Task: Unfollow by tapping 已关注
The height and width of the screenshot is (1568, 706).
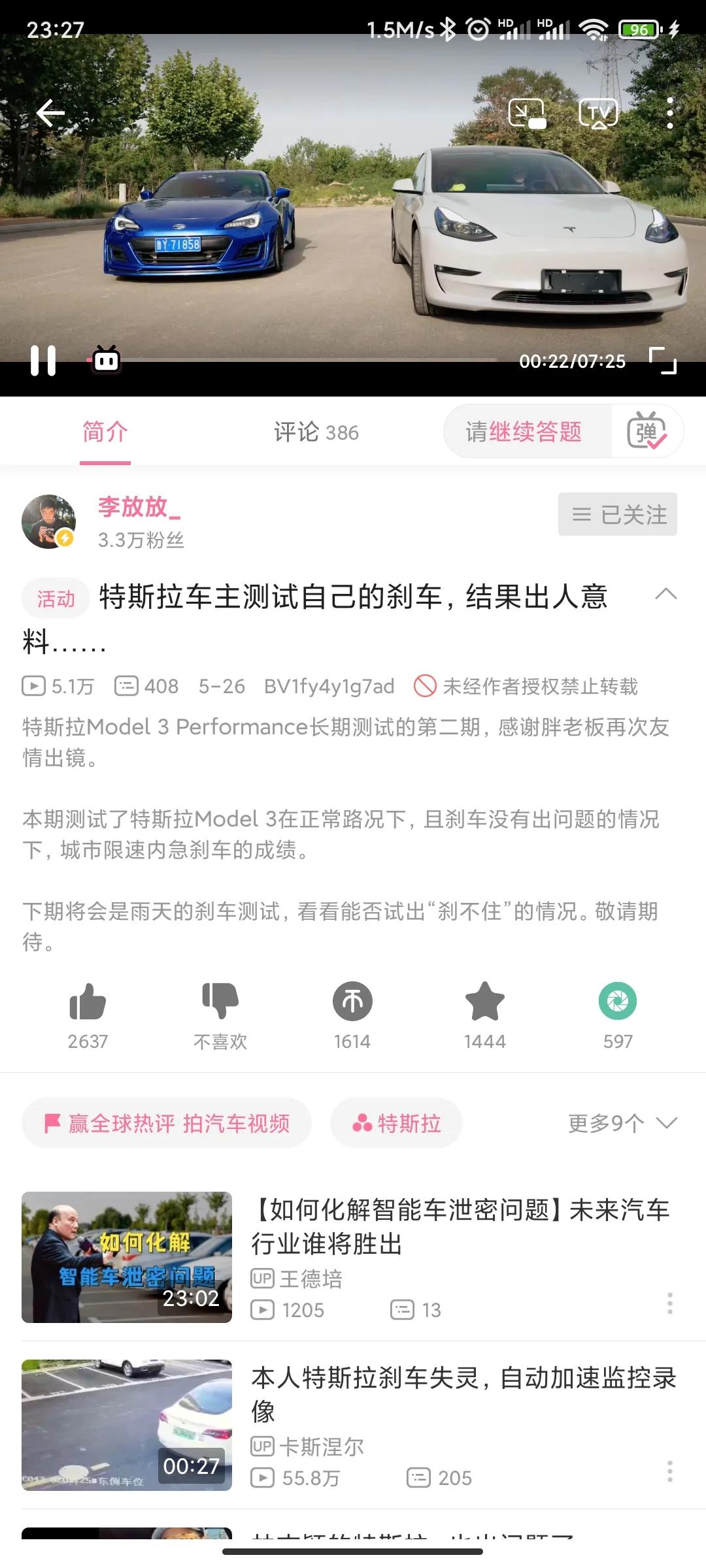Action: 617,514
